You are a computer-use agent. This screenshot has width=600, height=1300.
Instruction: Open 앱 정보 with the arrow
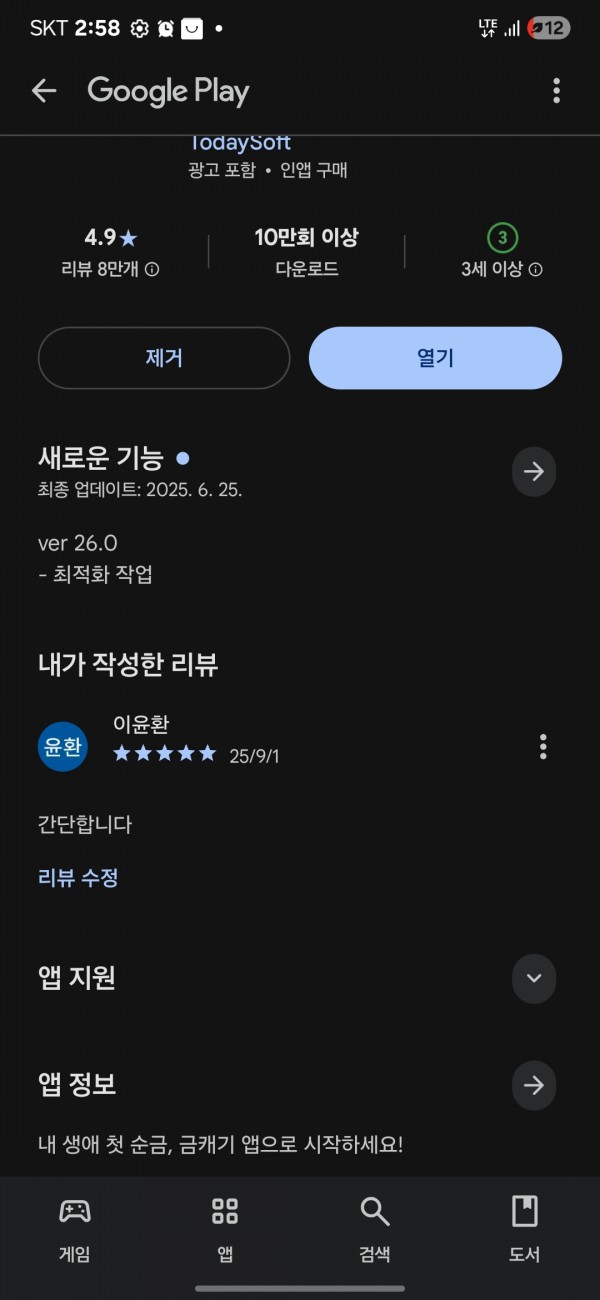(534, 1085)
